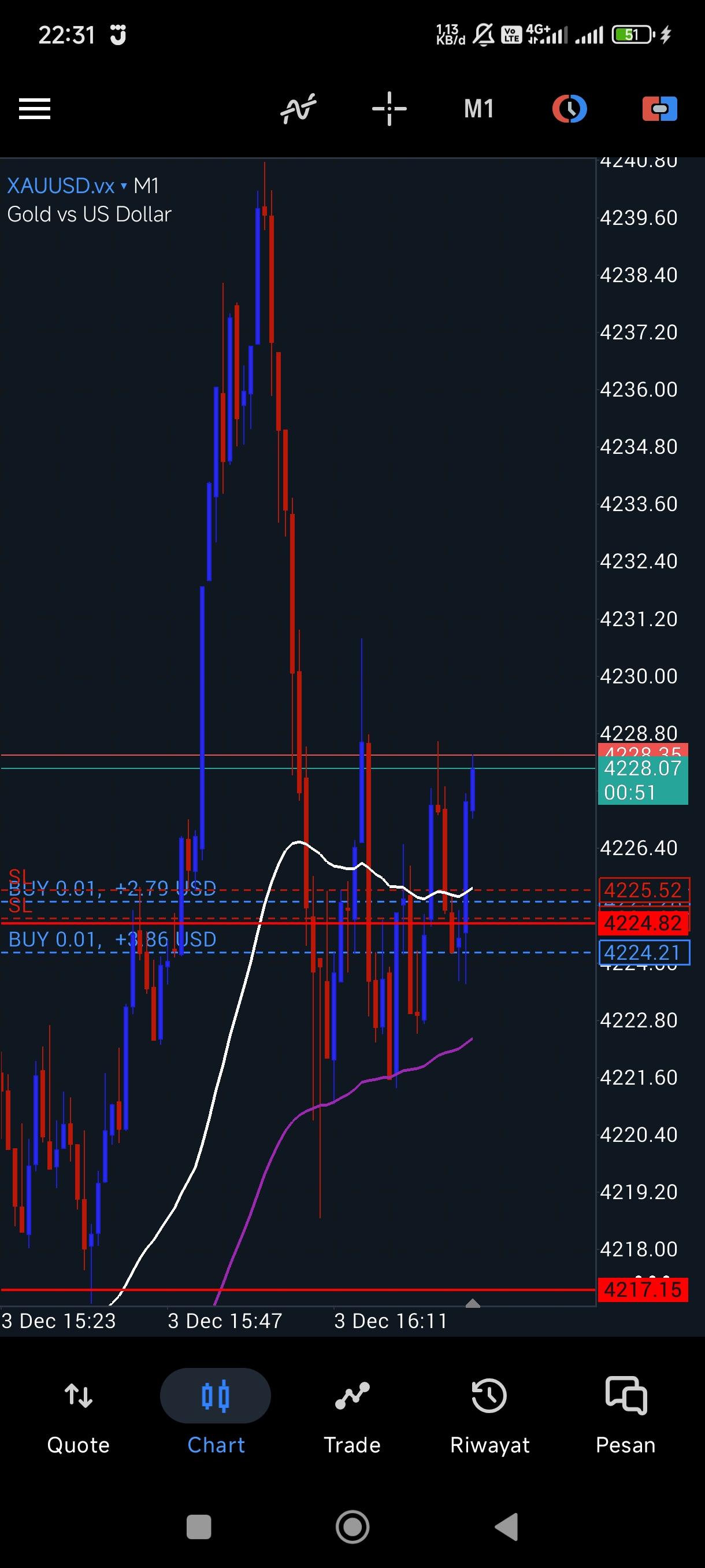Screen dimensions: 705x1568
Task: Change the M1 timeframe
Action: tap(478, 110)
